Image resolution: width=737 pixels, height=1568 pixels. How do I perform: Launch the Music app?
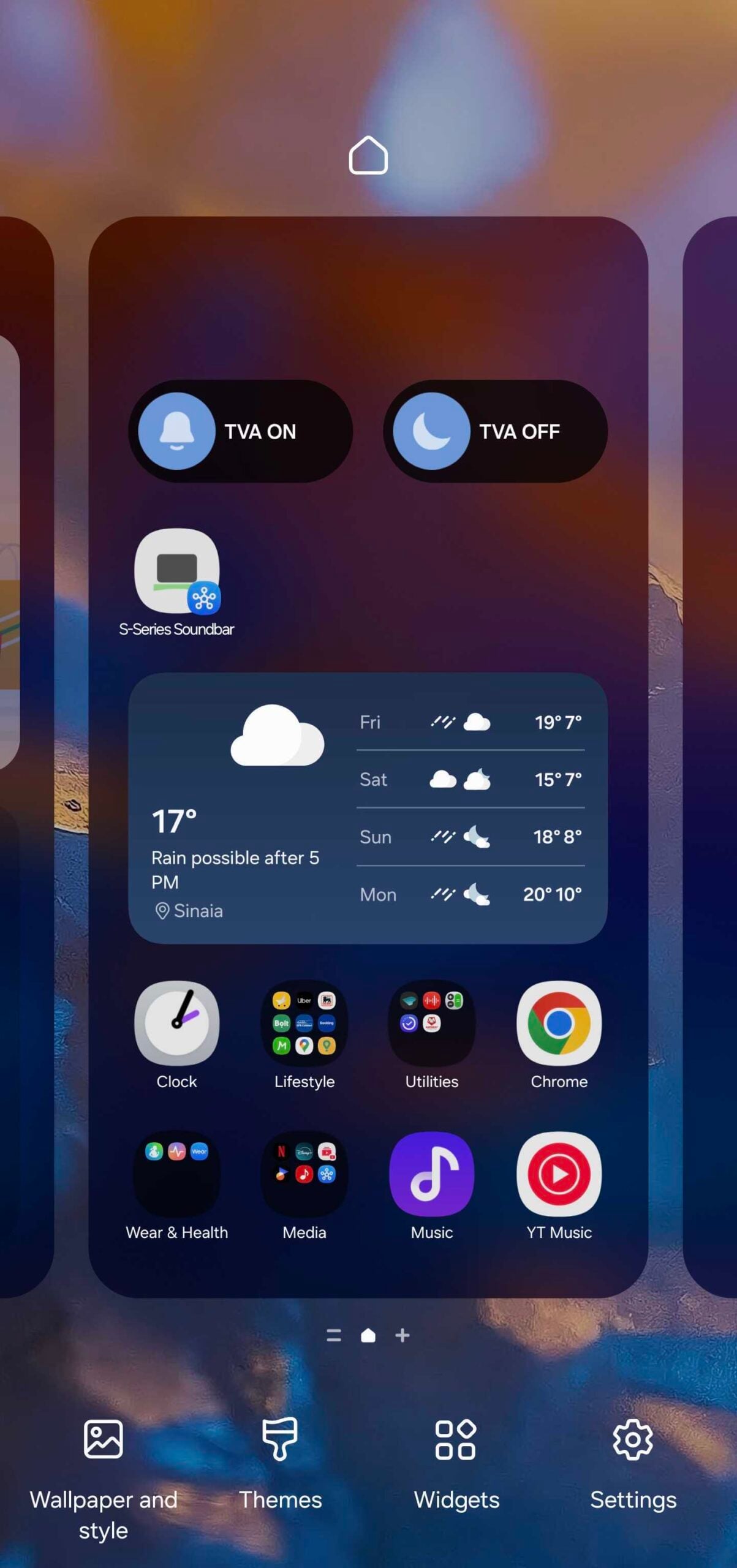[x=432, y=1174]
